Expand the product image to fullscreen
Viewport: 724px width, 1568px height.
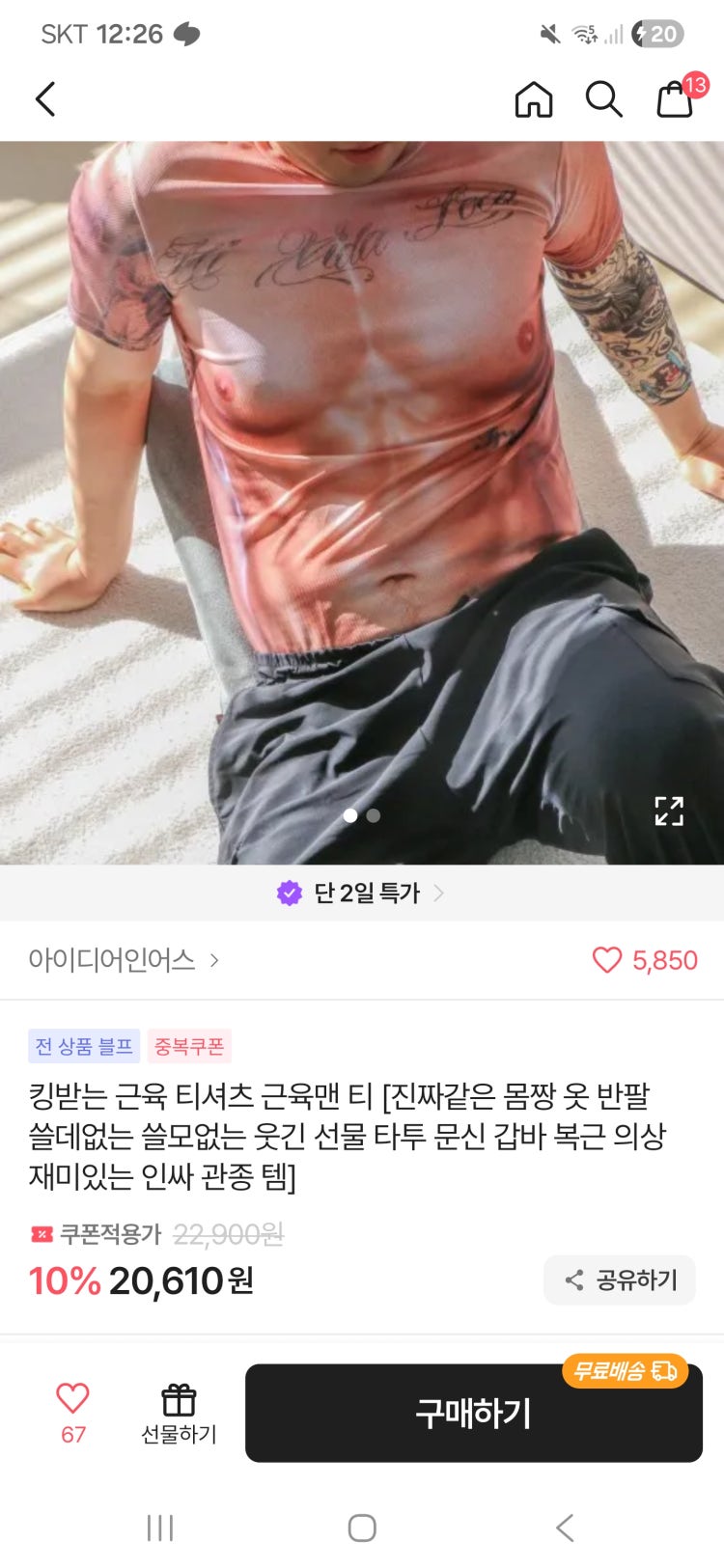(669, 811)
